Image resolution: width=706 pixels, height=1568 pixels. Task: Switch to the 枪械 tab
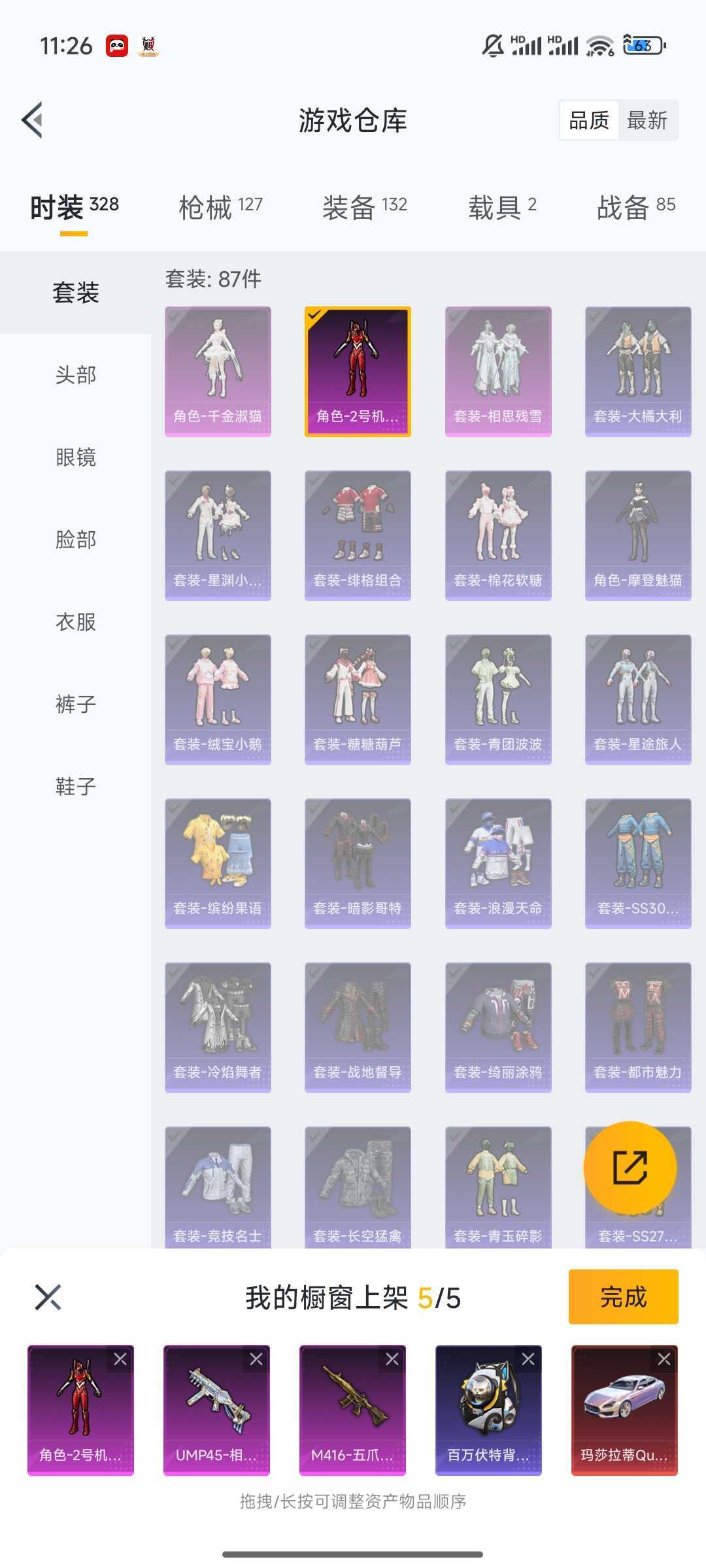[x=220, y=207]
